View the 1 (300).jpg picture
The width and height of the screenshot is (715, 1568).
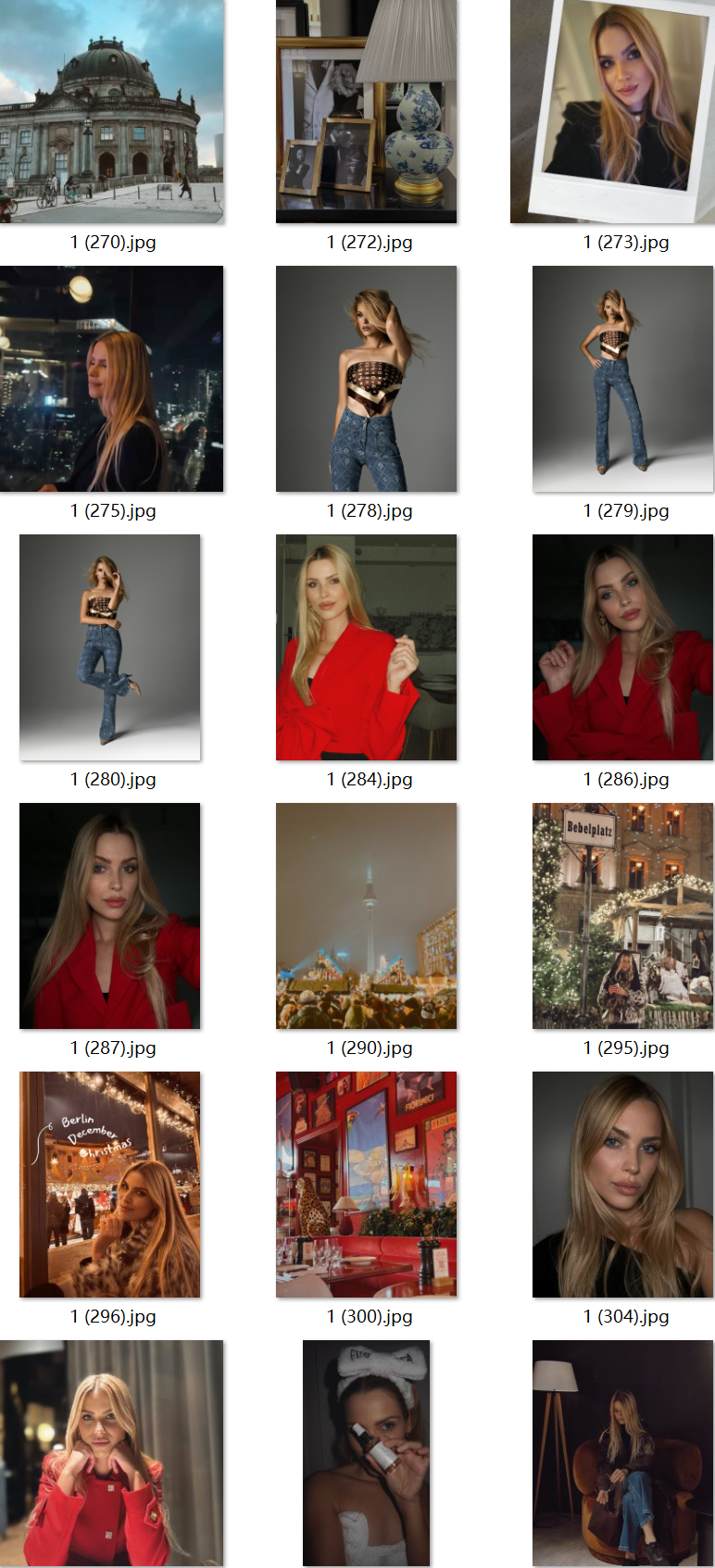tap(366, 1184)
